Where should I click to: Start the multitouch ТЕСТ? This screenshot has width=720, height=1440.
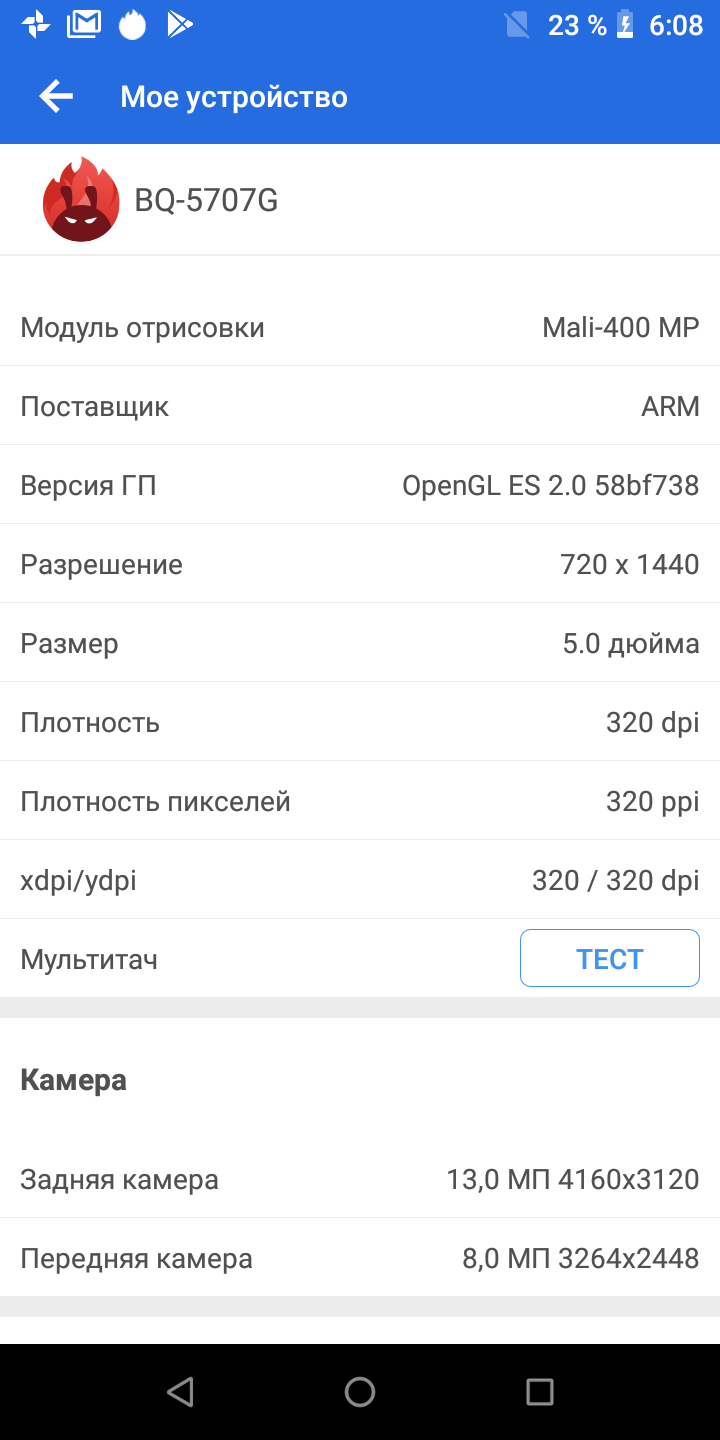click(609, 958)
